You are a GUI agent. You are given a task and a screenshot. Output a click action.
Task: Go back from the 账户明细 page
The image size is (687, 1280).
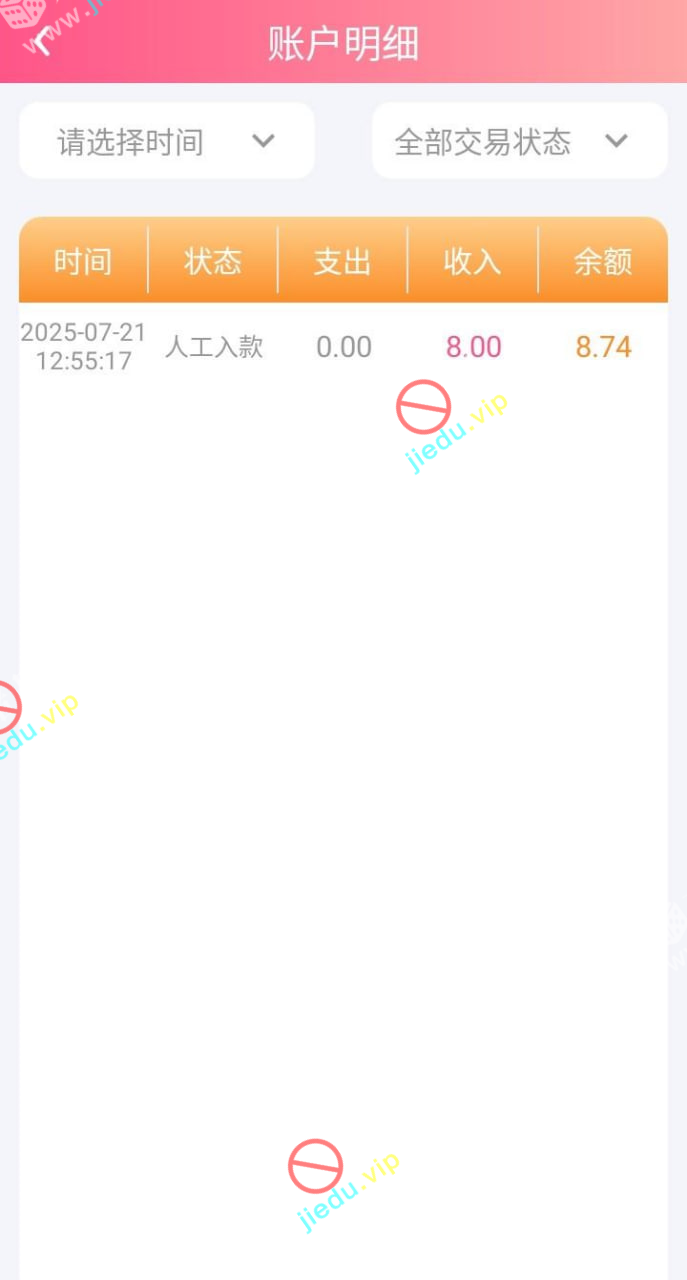(41, 42)
